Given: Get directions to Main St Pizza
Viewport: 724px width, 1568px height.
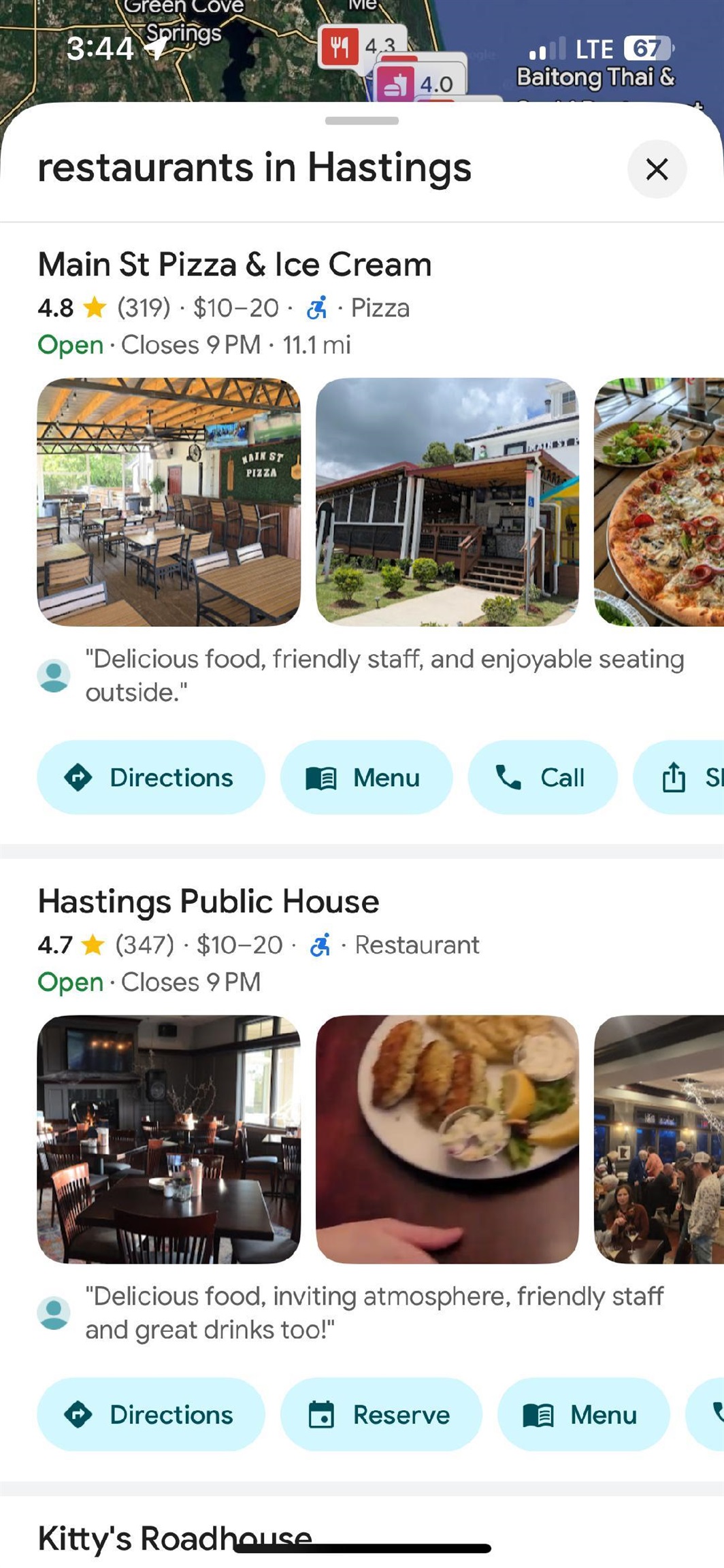Looking at the screenshot, I should (x=150, y=777).
